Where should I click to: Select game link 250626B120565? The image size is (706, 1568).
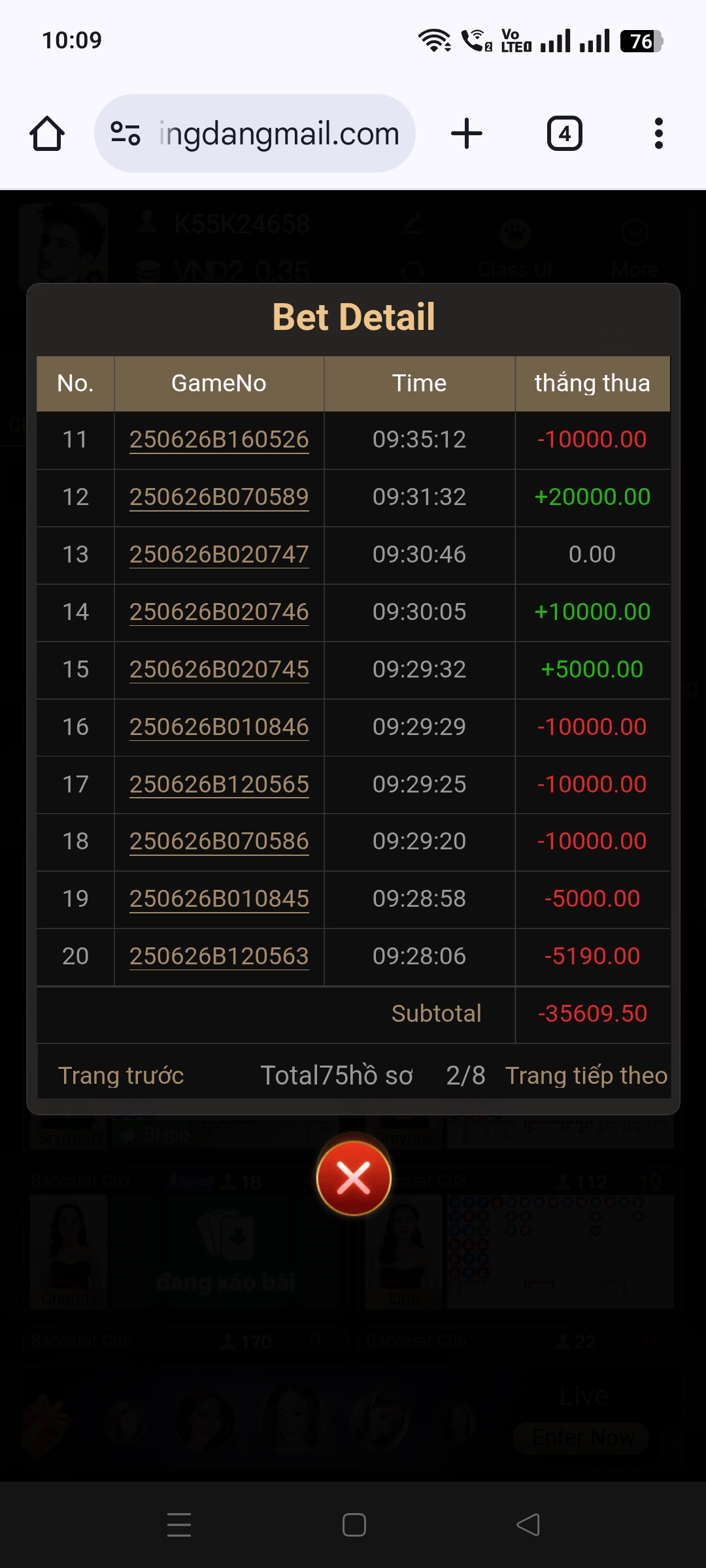(x=219, y=784)
